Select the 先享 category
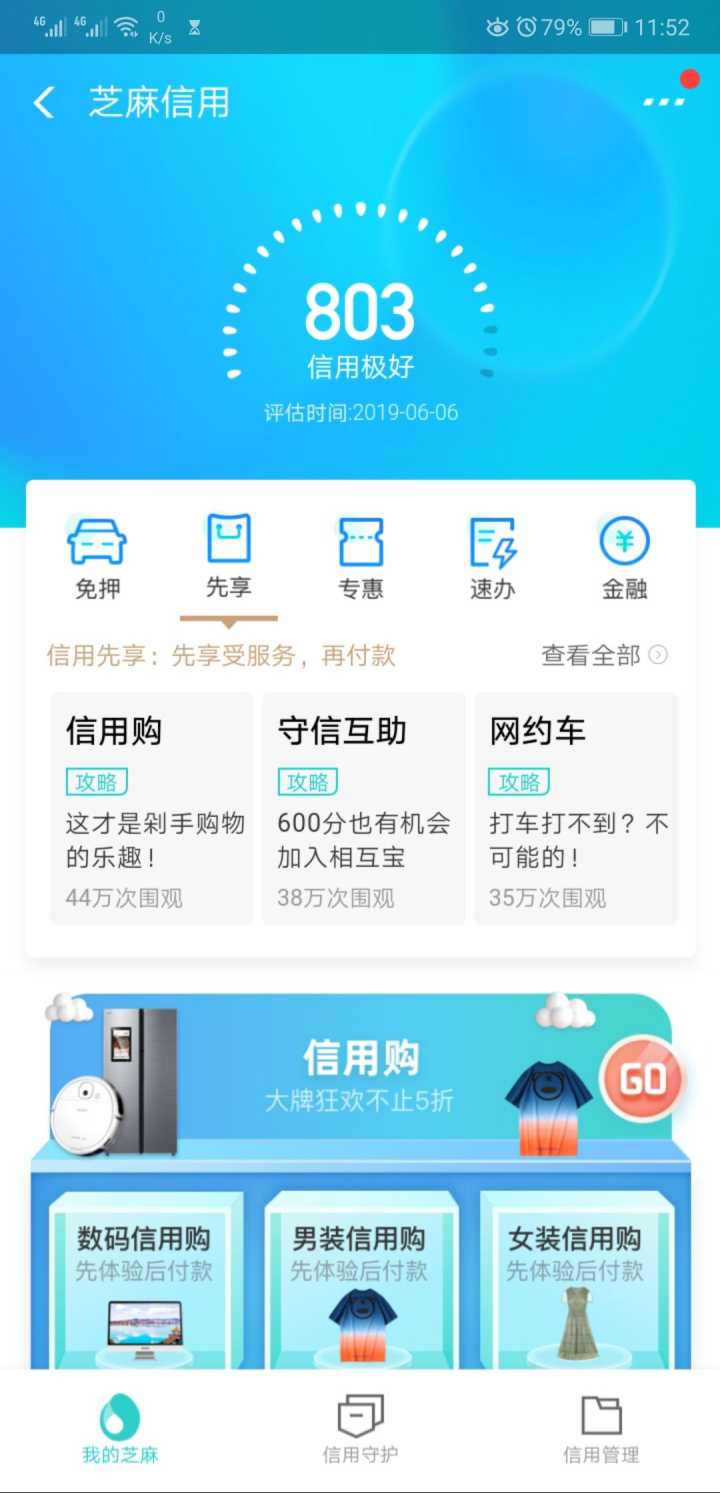Image resolution: width=720 pixels, height=1493 pixels. tap(228, 557)
